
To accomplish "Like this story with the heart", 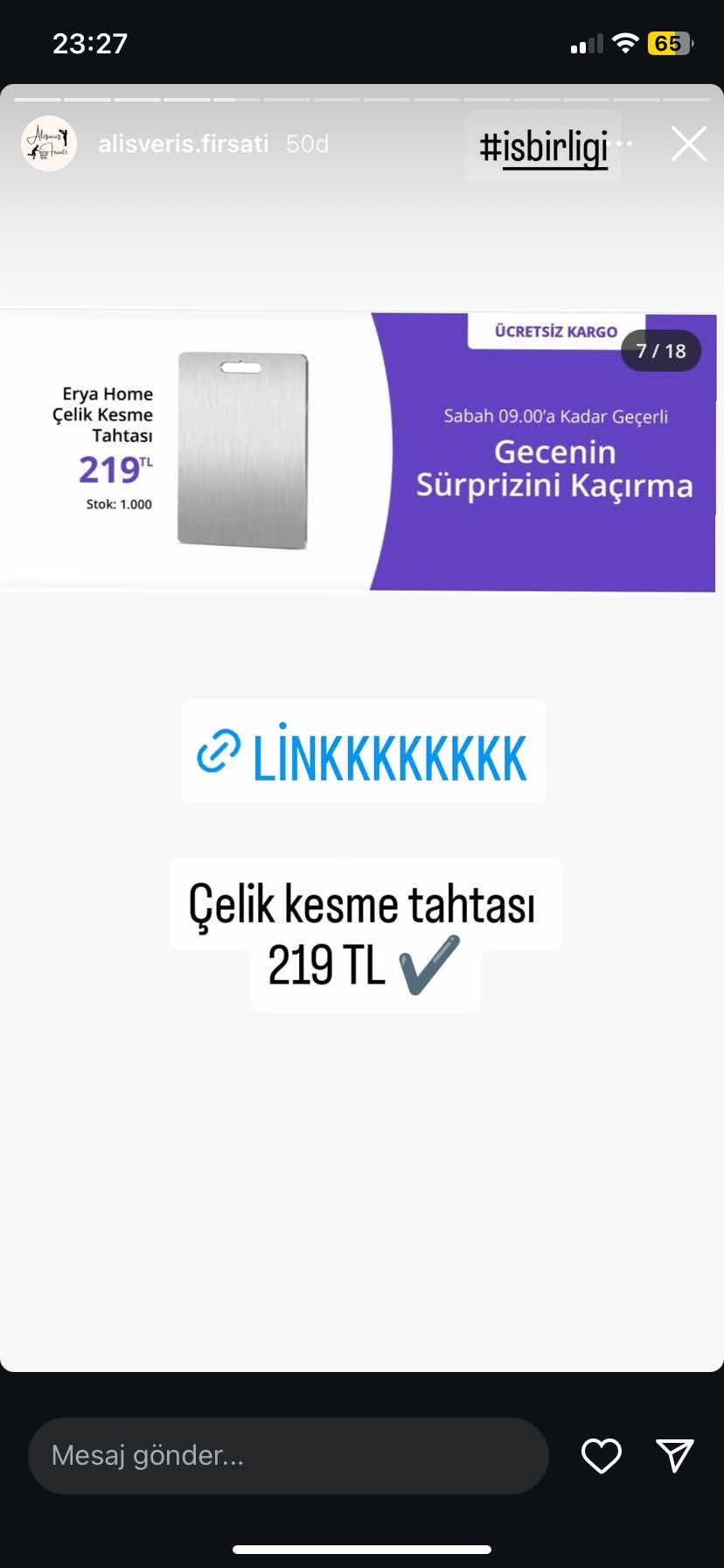I will click(x=602, y=1455).
